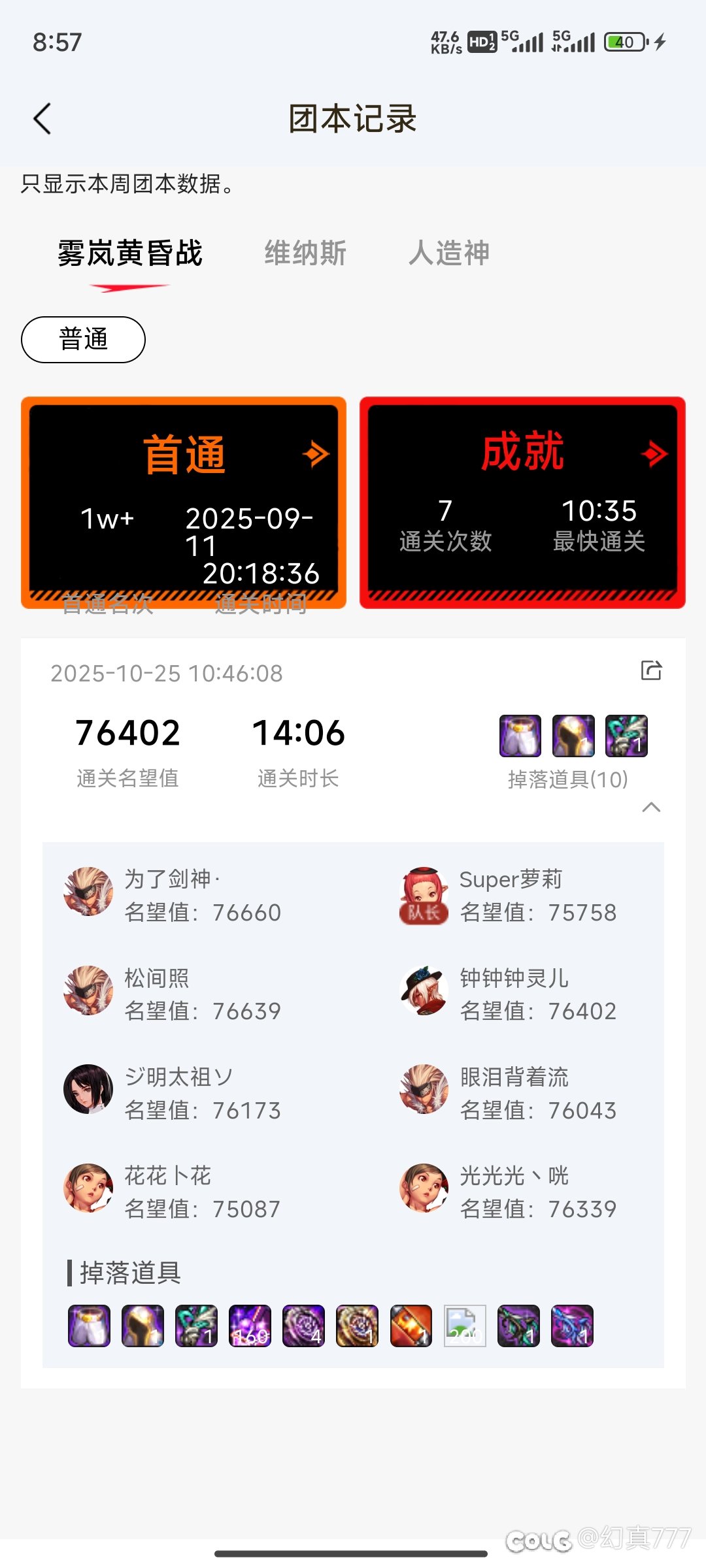切换到人造神选项卡
The image size is (706, 1568).
449,253
